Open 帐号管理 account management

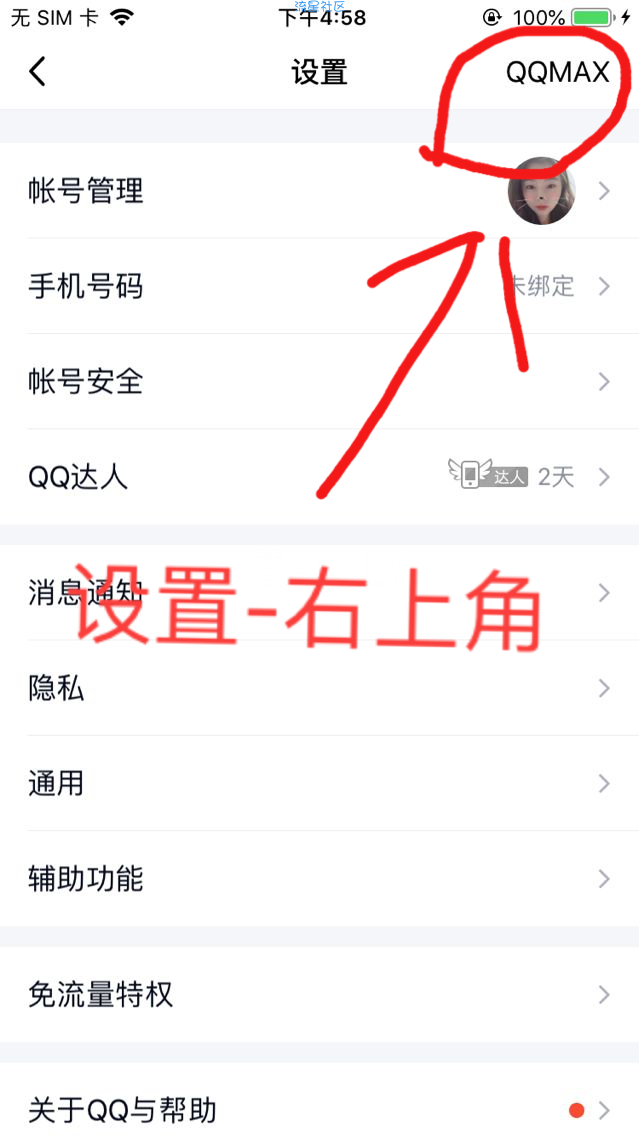(320, 191)
